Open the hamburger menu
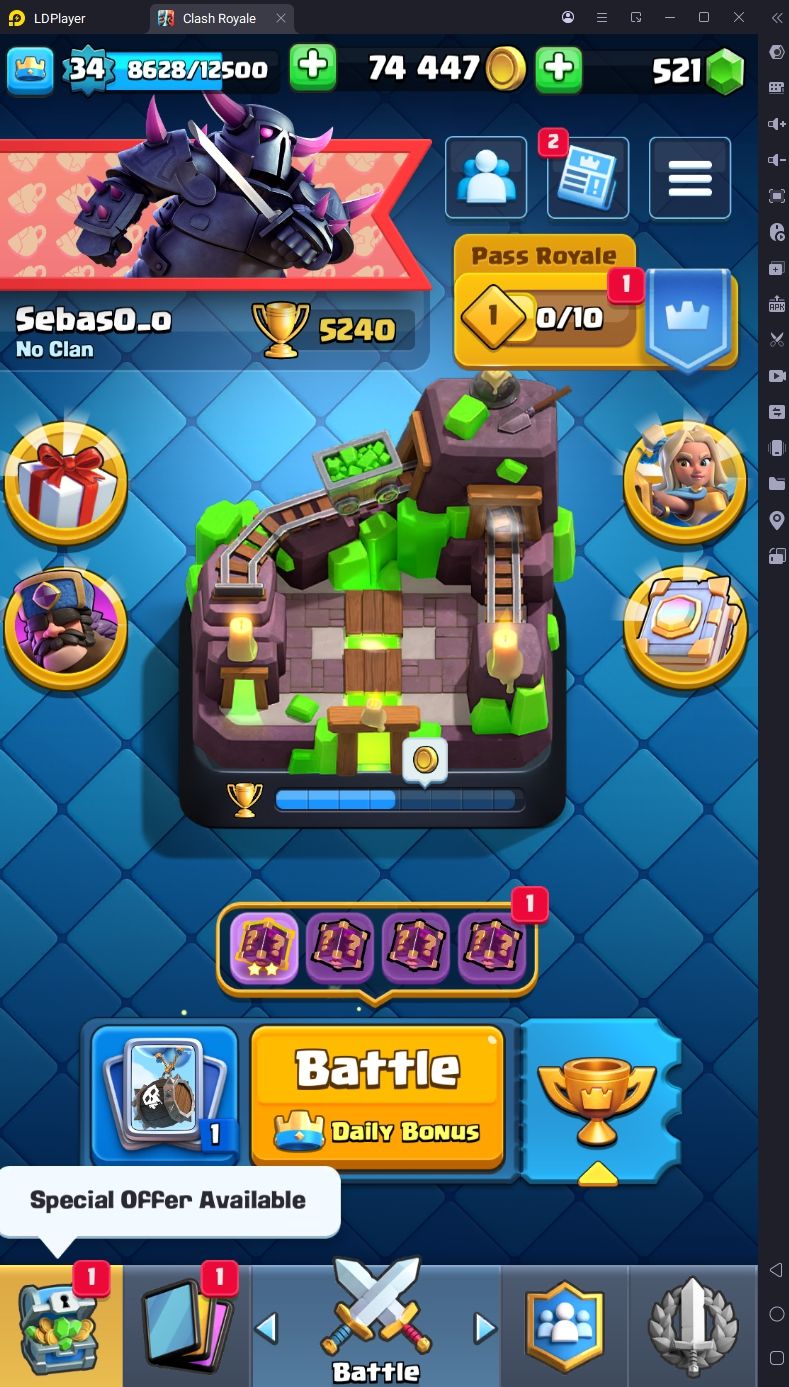This screenshot has height=1387, width=789. [x=690, y=178]
